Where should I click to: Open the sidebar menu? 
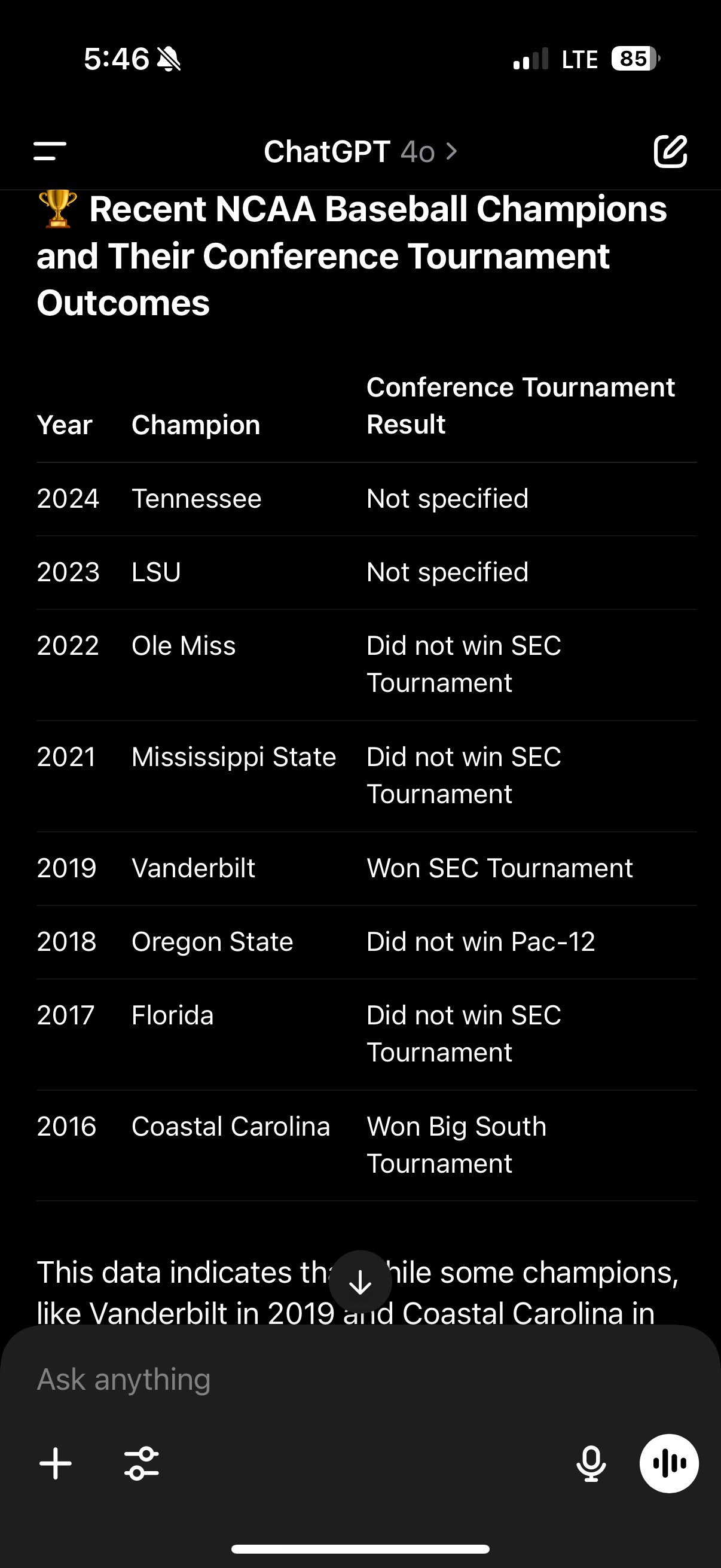[50, 151]
